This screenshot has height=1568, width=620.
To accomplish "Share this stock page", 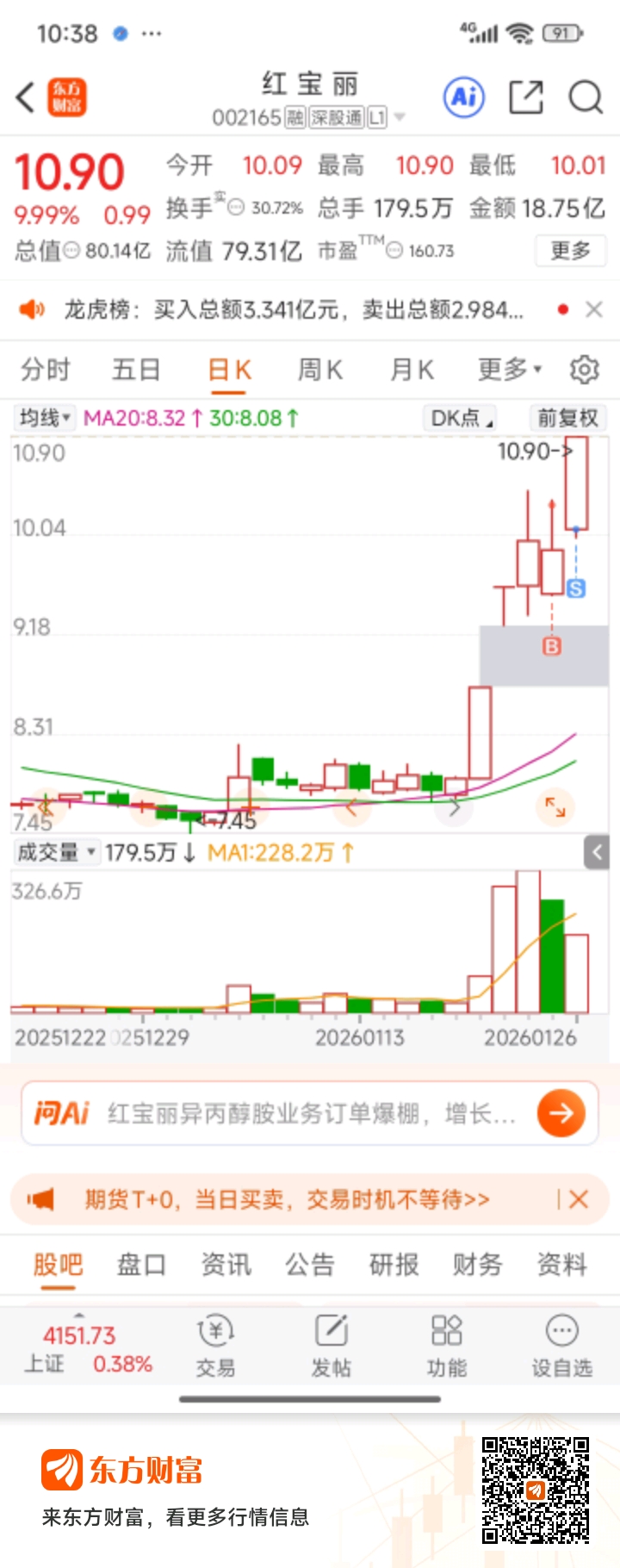I will [x=525, y=97].
